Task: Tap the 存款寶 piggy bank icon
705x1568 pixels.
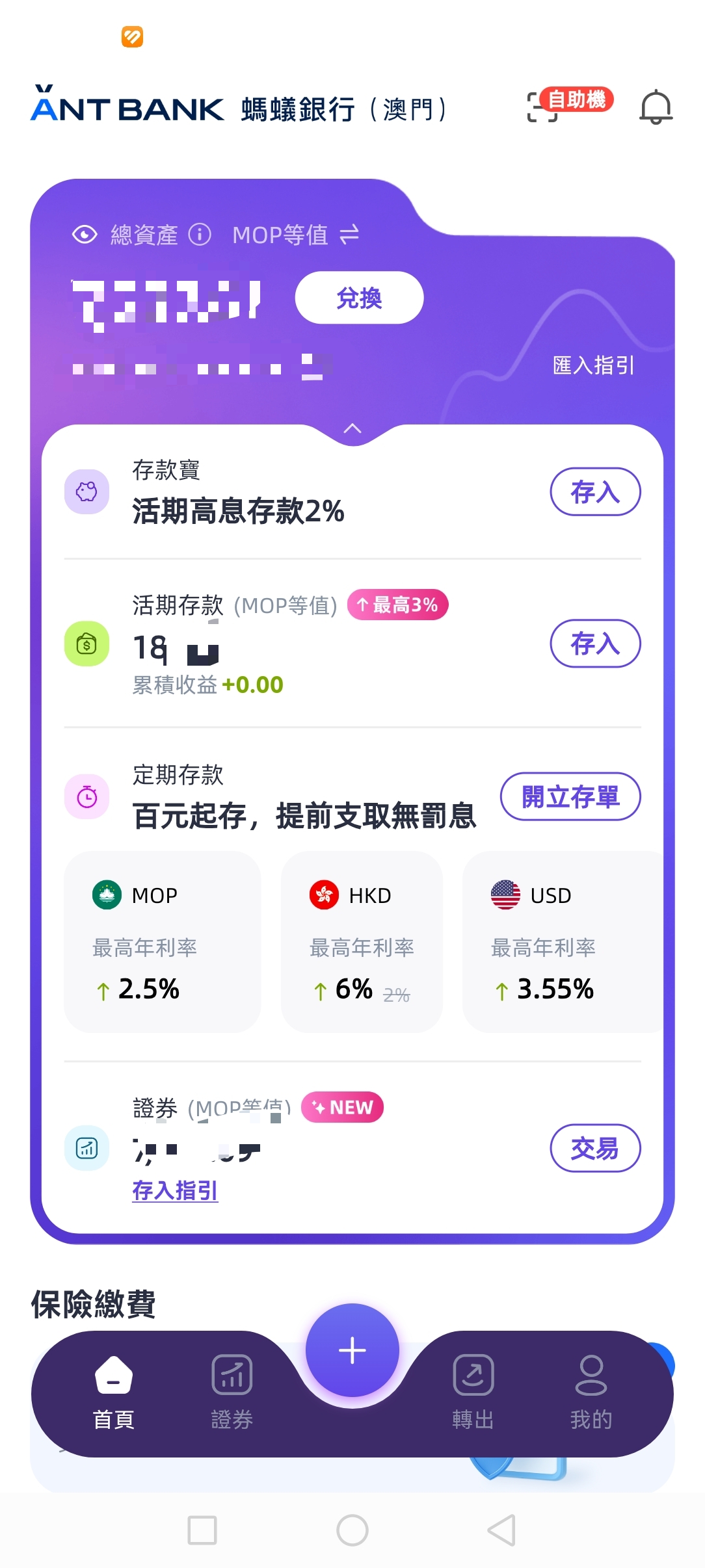Action: coord(87,492)
